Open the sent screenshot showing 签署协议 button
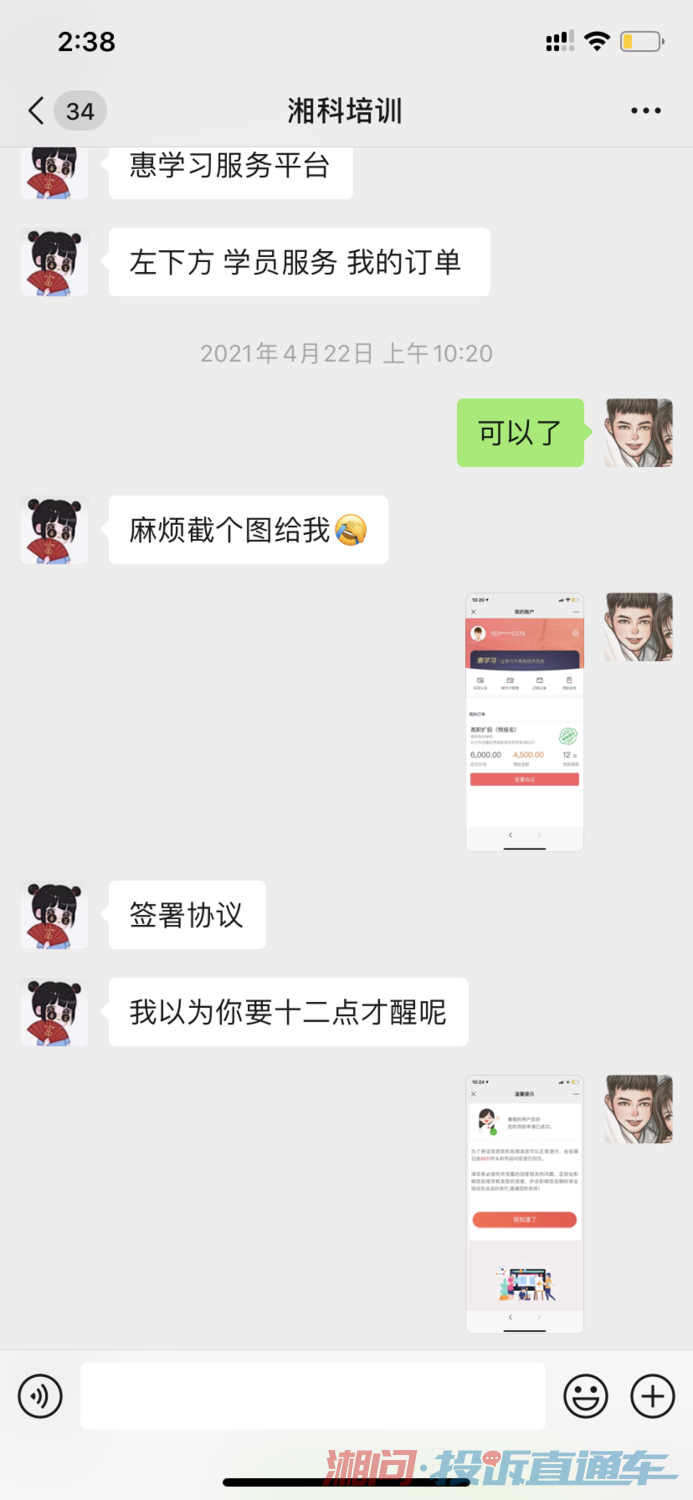The height and width of the screenshot is (1500, 693). pyautogui.click(x=525, y=722)
